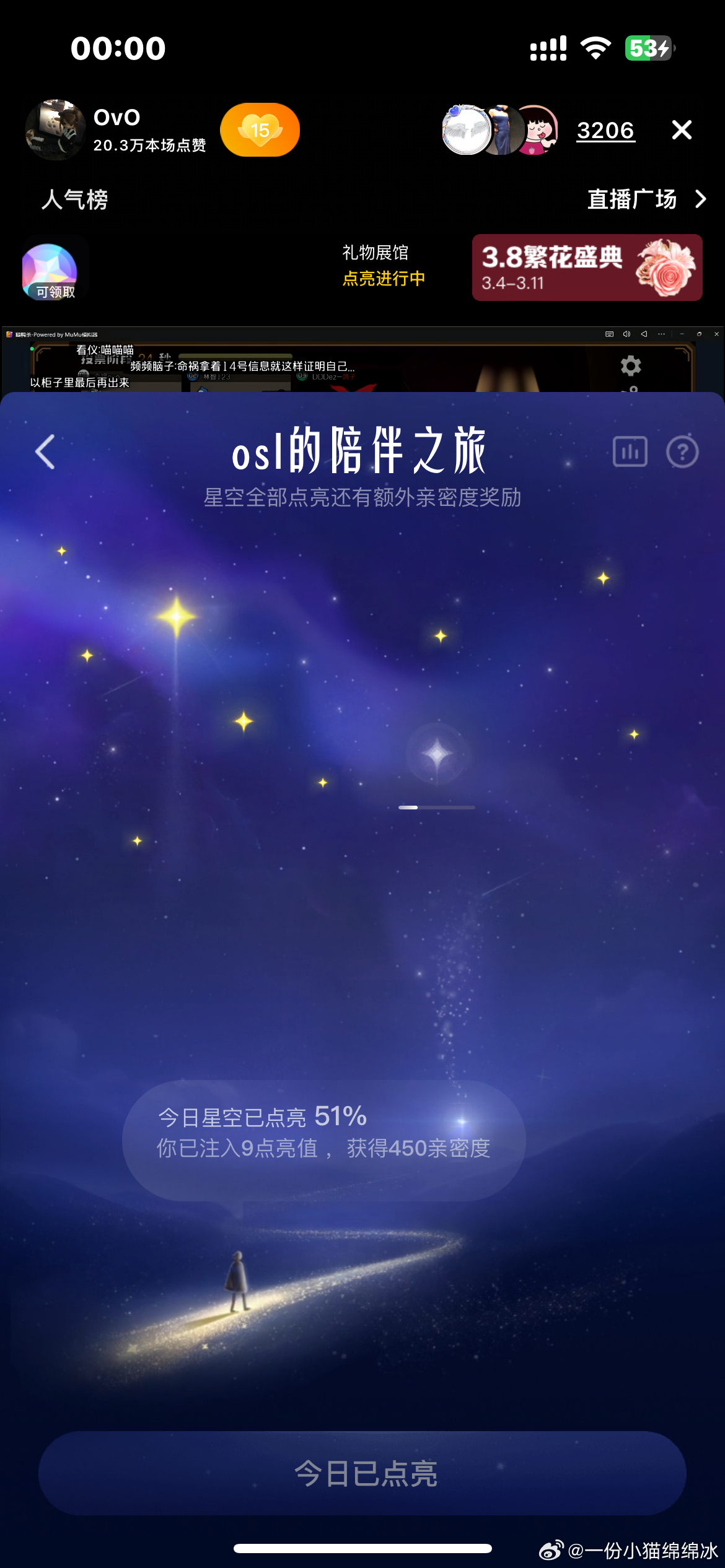Tap the orange heart level 15 badge
The image size is (725, 1568).
[x=260, y=129]
